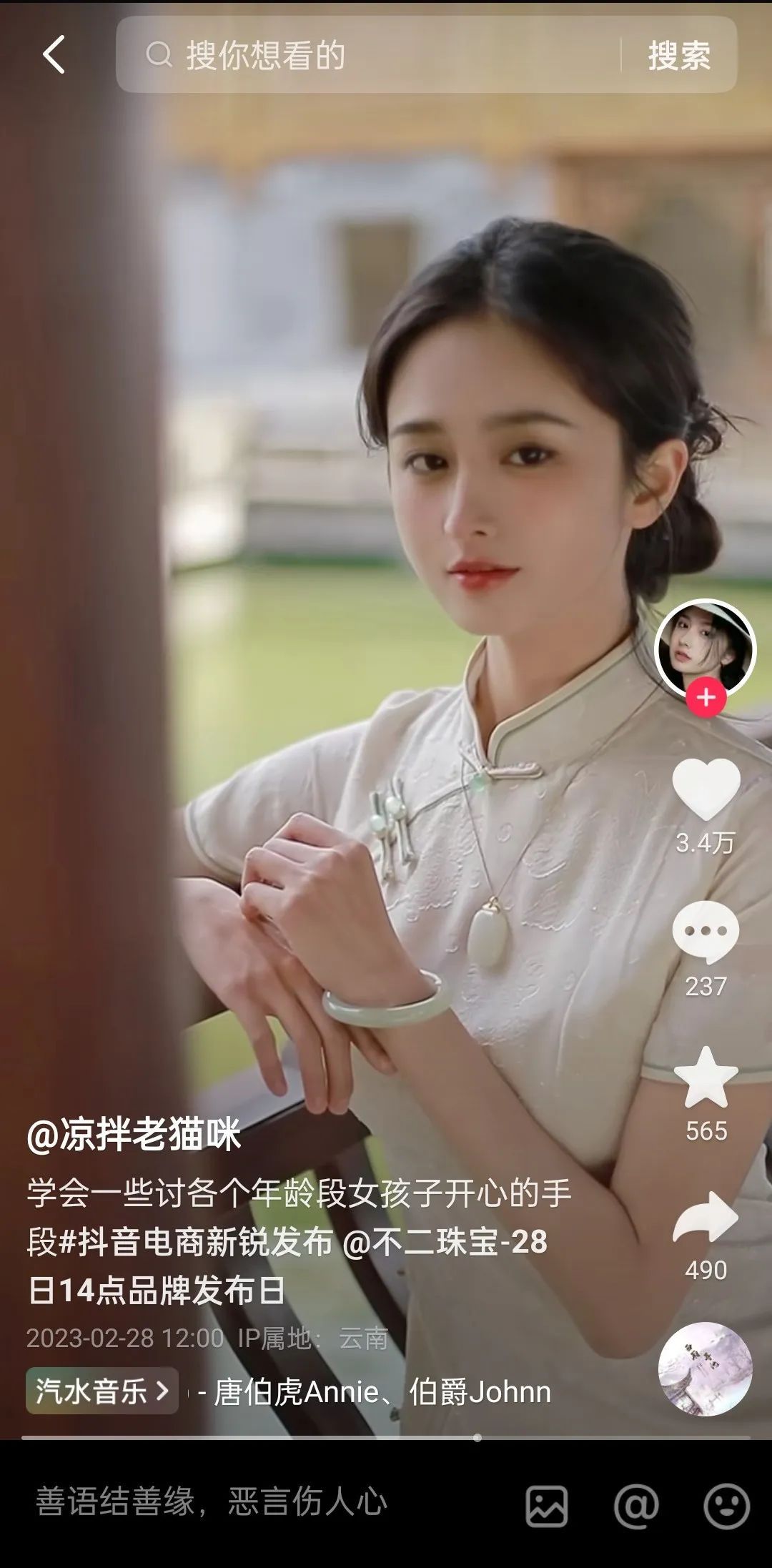This screenshot has width=772, height=1568.
Task: Attach an image to the comment
Action: tap(547, 1506)
